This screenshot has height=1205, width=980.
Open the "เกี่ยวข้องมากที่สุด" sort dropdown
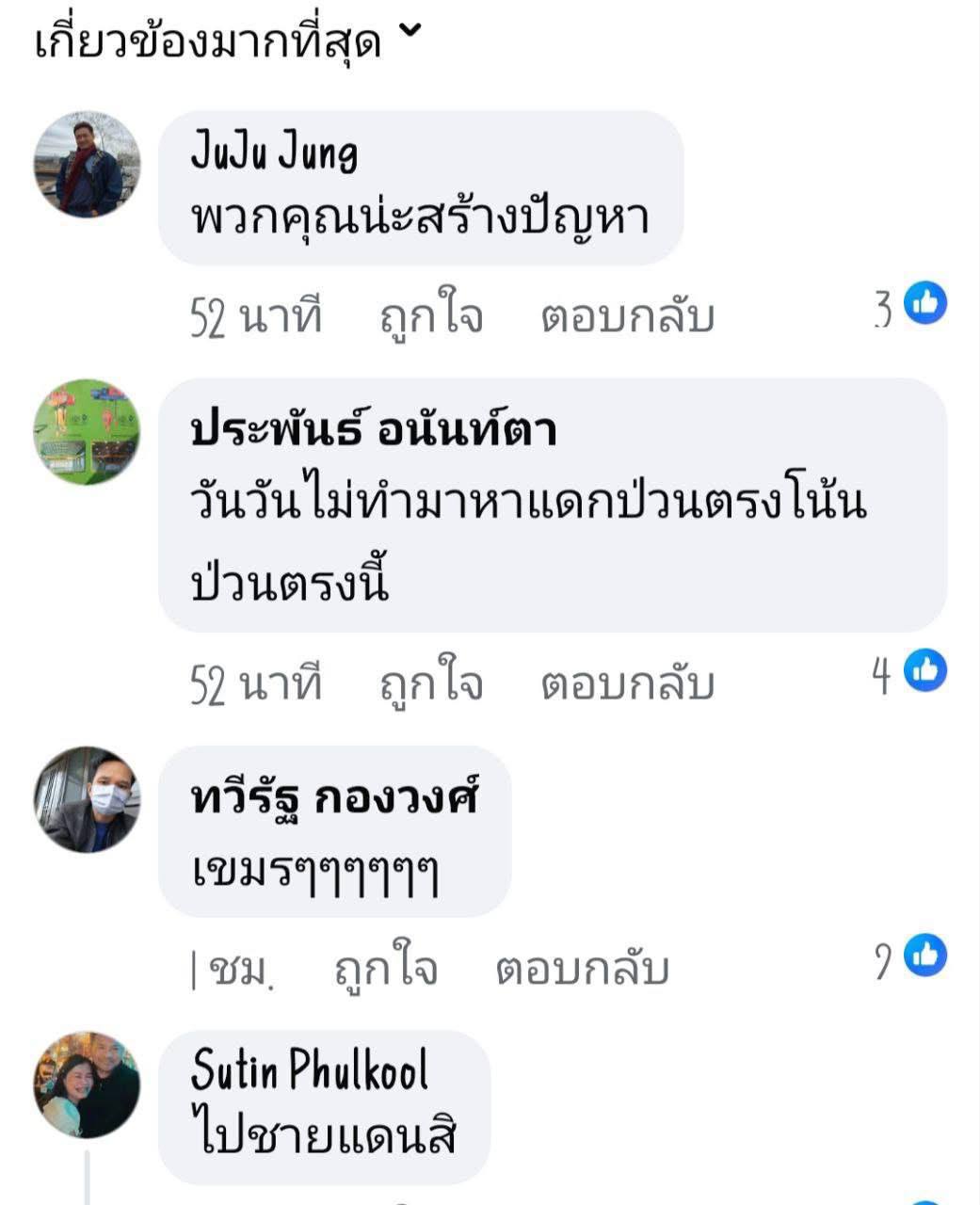(x=226, y=41)
